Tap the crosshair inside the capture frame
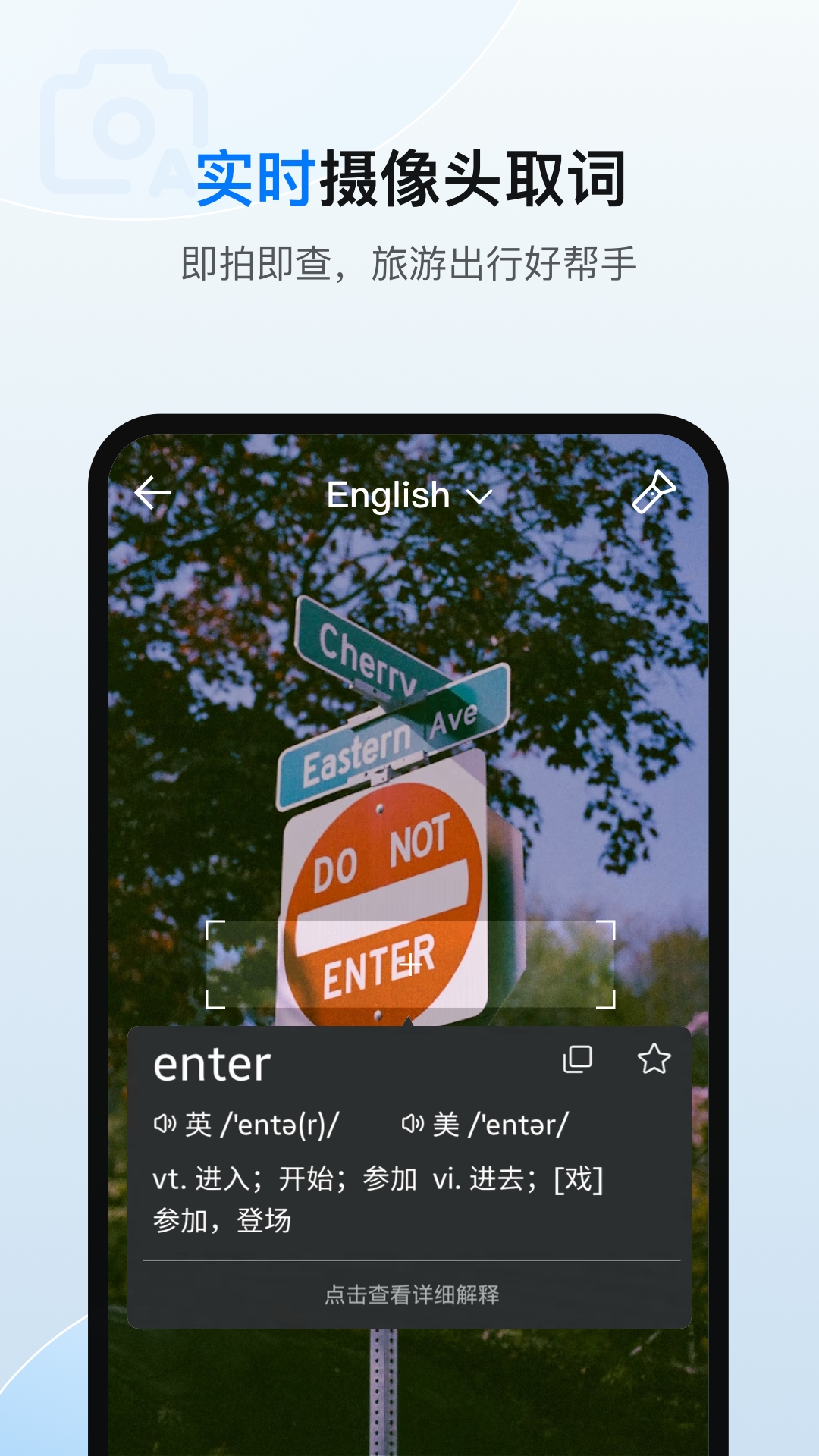This screenshot has width=819, height=1456. point(412,965)
